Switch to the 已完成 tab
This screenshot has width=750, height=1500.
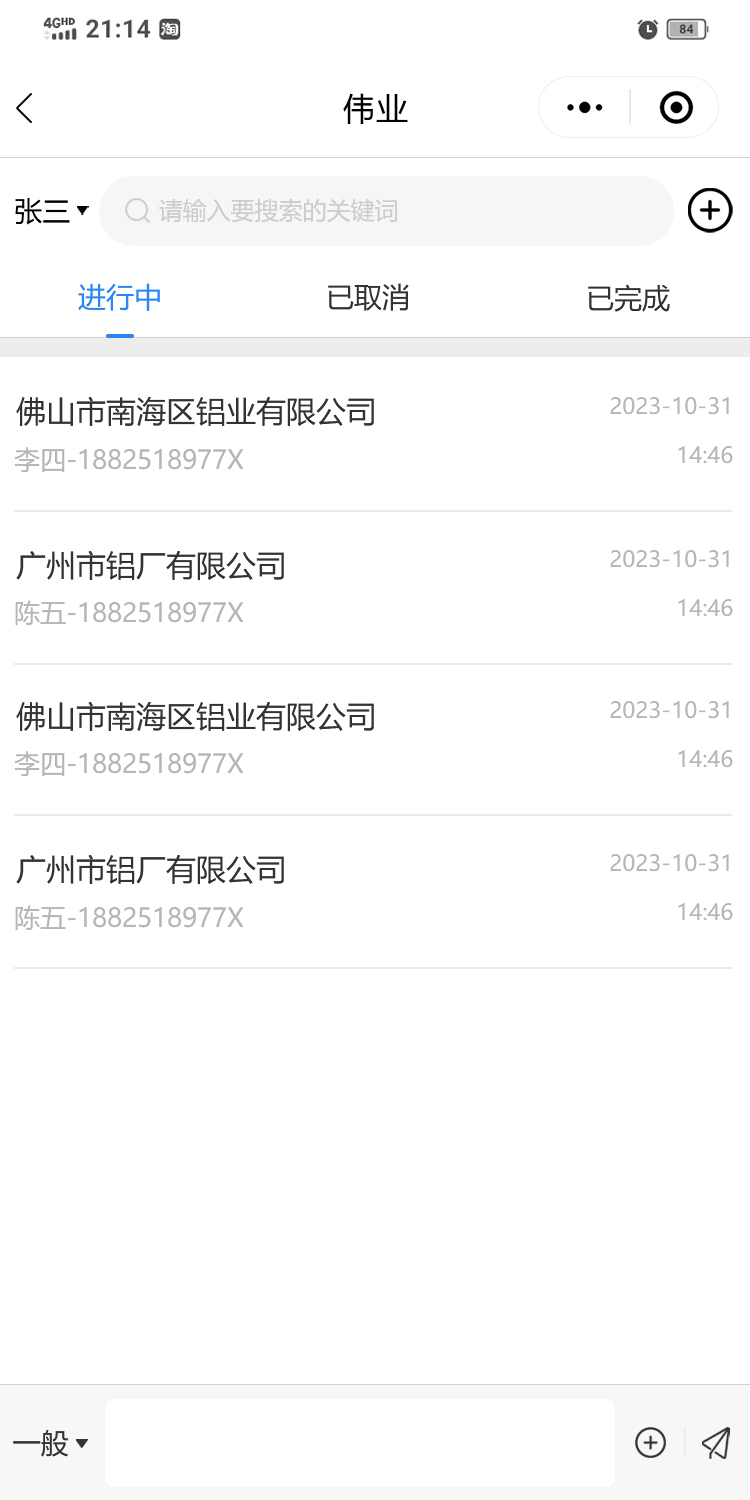pyautogui.click(x=628, y=298)
